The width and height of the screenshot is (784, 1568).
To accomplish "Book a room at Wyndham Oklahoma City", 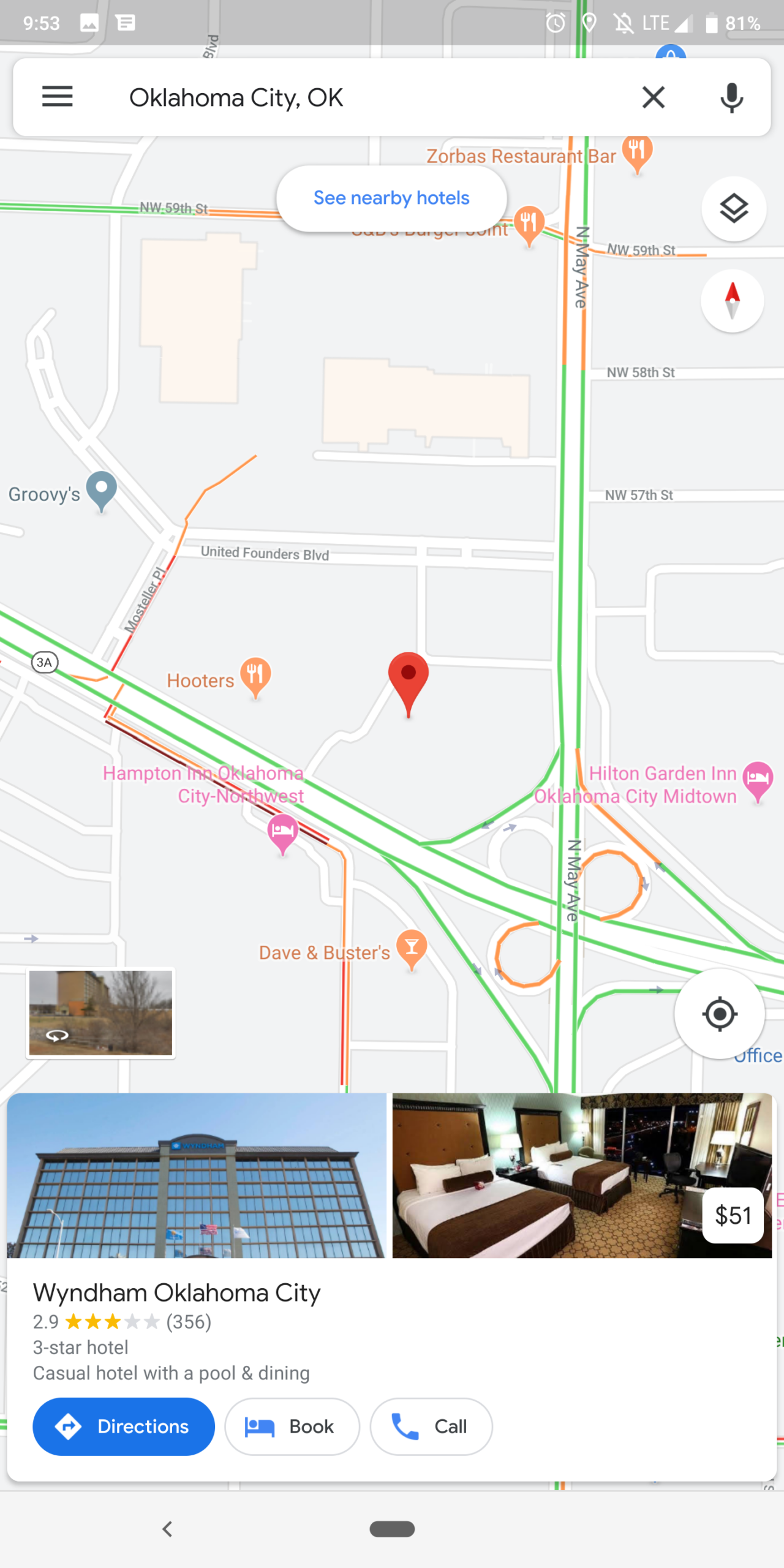I will tap(292, 1427).
